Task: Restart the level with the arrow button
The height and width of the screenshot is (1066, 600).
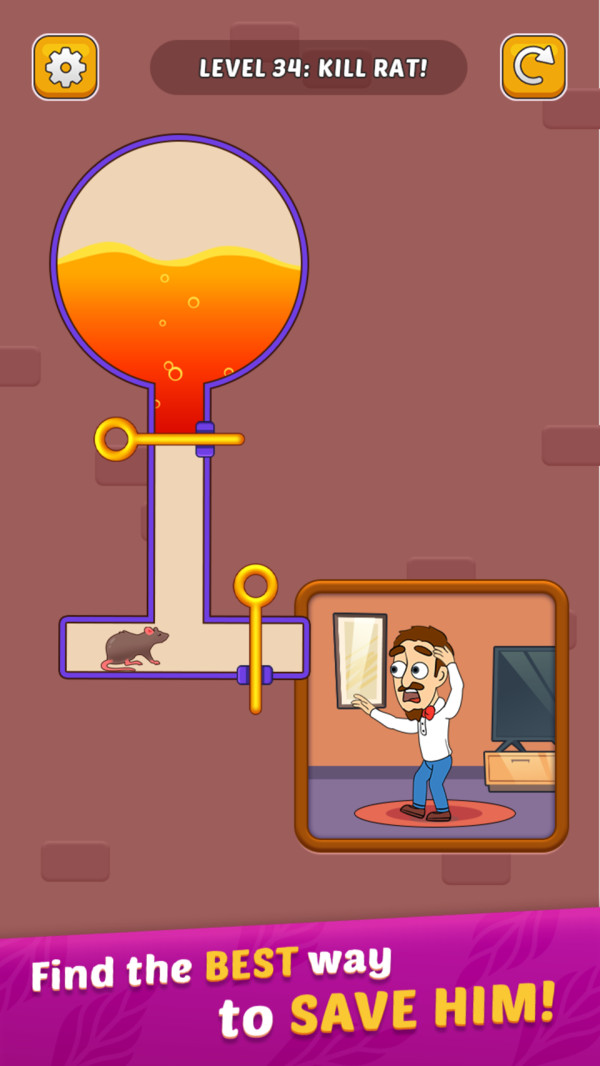Action: (533, 67)
